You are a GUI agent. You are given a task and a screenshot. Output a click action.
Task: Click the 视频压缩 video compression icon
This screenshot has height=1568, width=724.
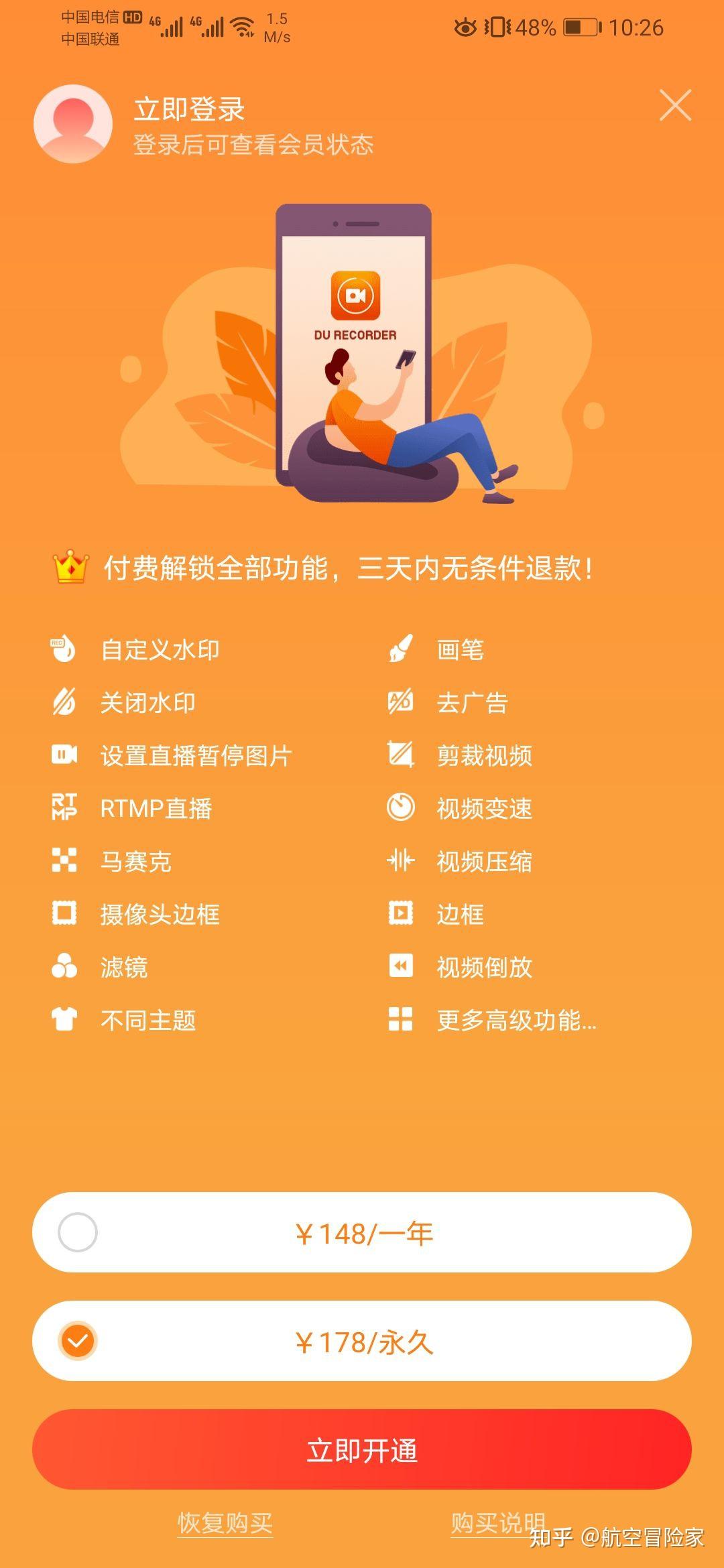pyautogui.click(x=400, y=862)
